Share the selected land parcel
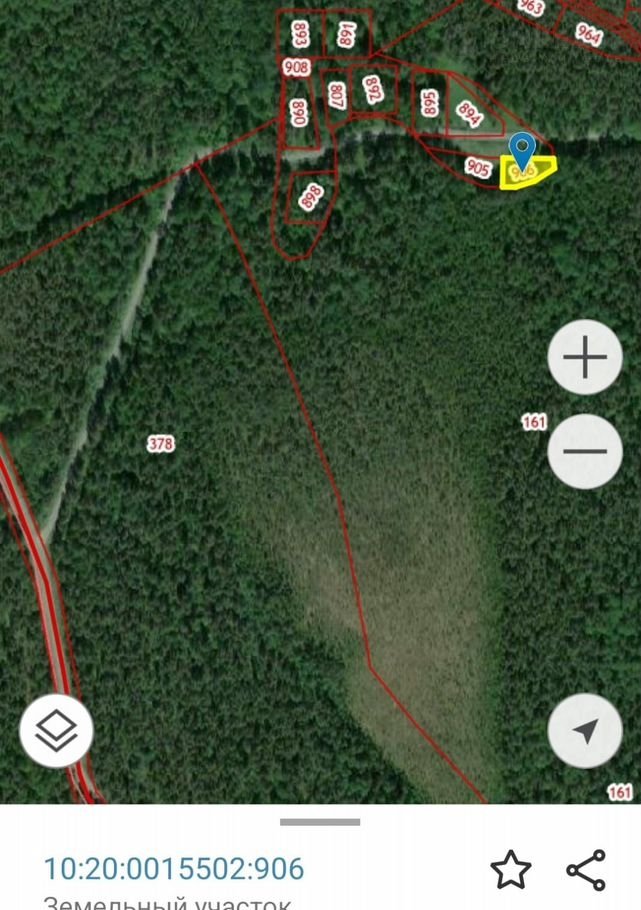 [x=586, y=870]
